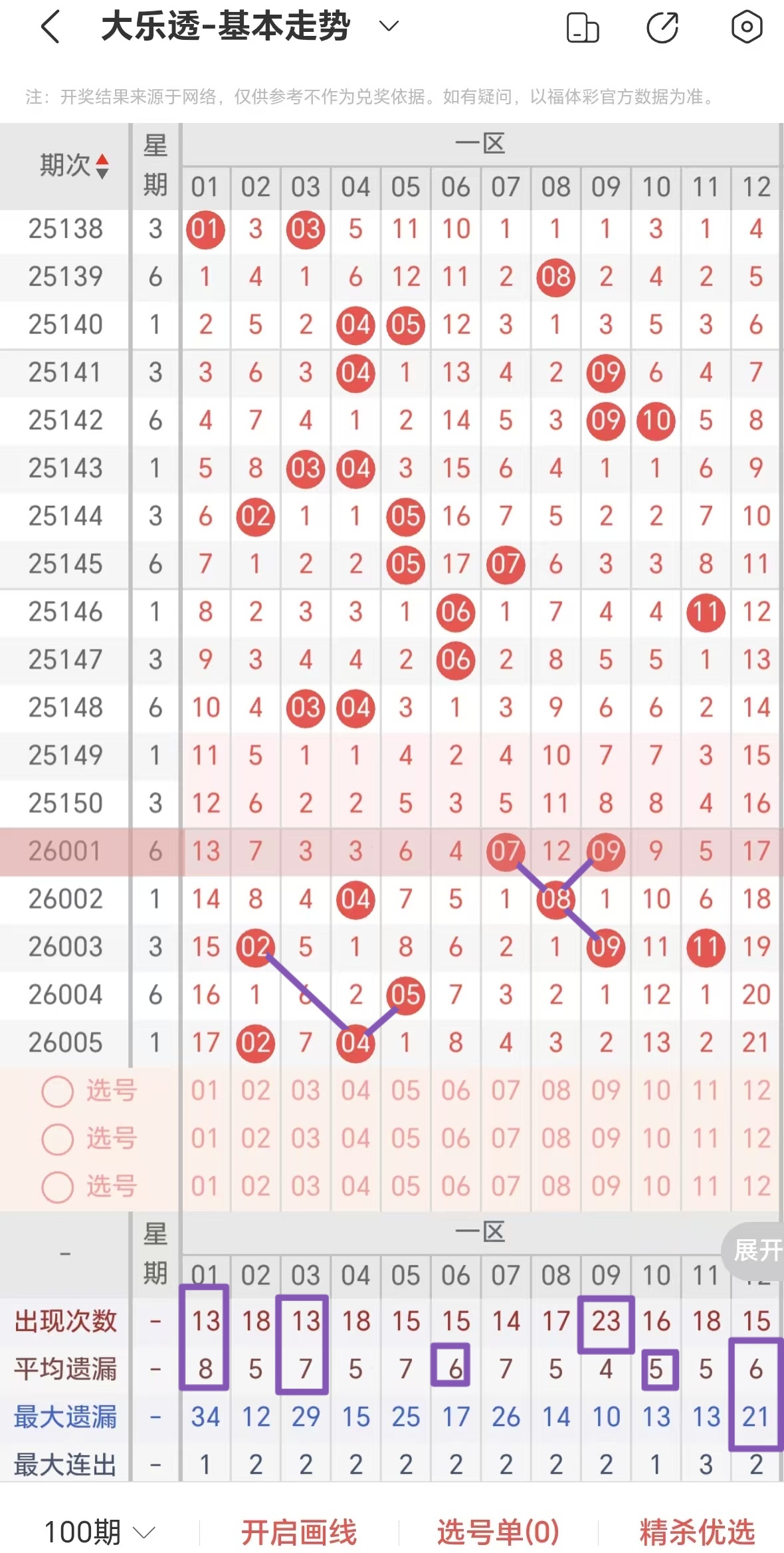Click the share icon in top bar

[662, 27]
